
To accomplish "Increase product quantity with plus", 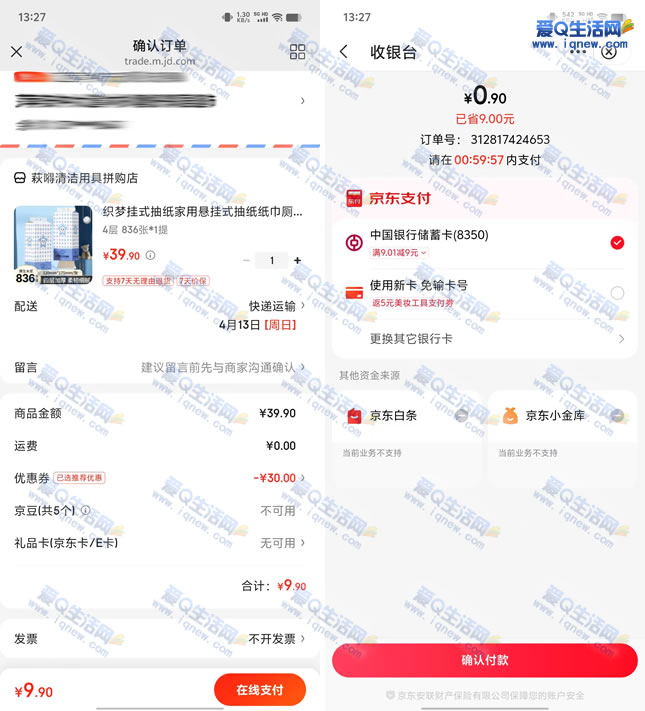I will 297,260.
